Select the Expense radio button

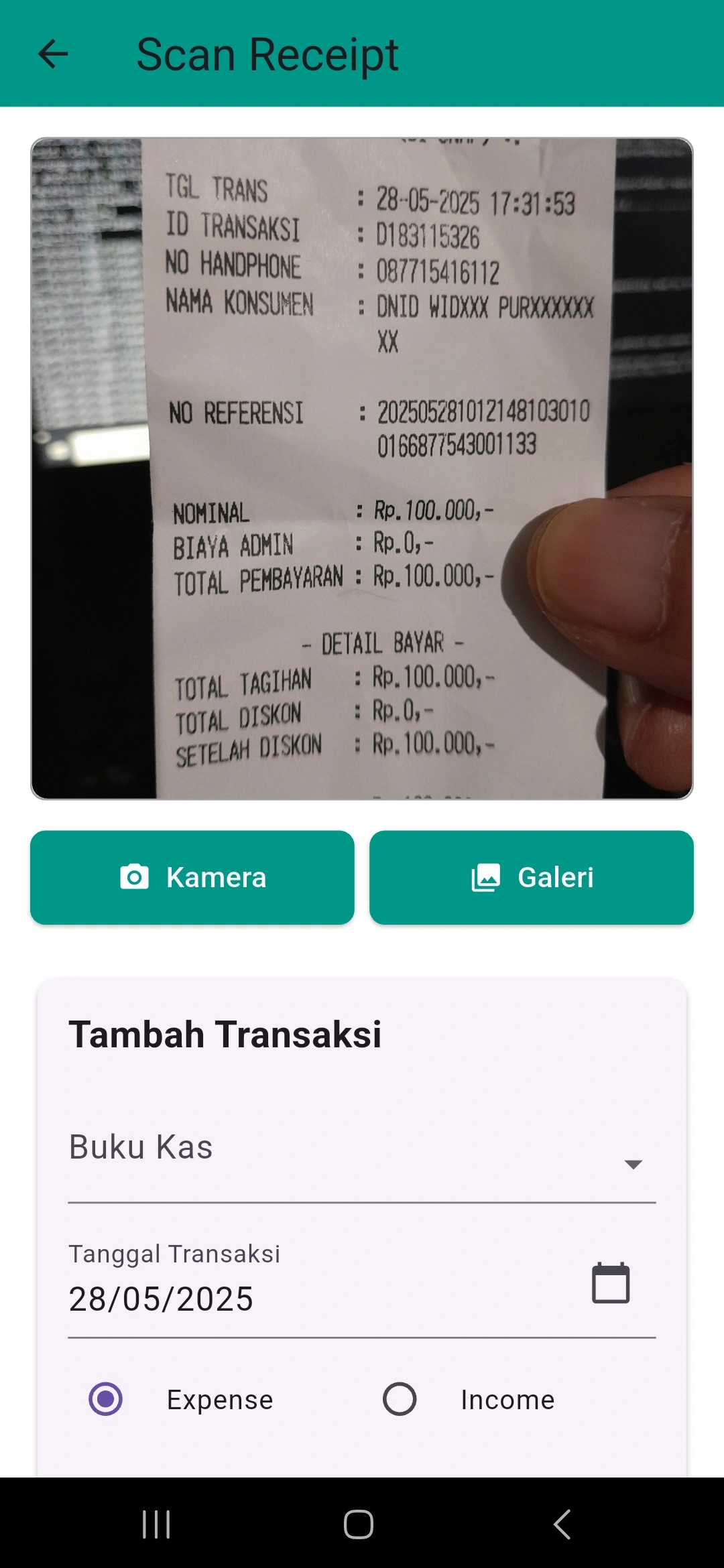(x=106, y=1399)
